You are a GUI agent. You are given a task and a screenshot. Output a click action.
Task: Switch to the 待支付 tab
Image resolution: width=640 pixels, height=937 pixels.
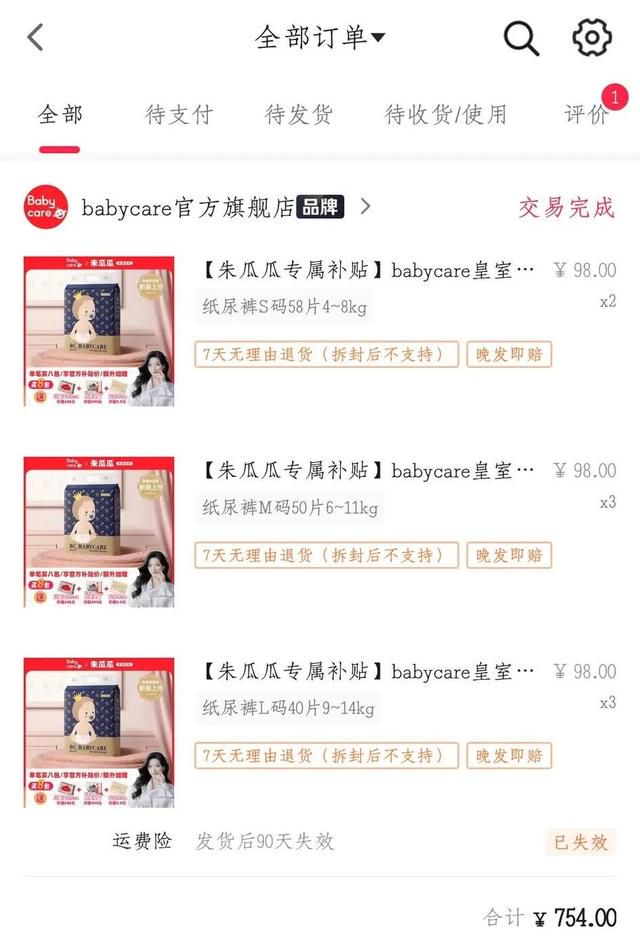coord(179,115)
